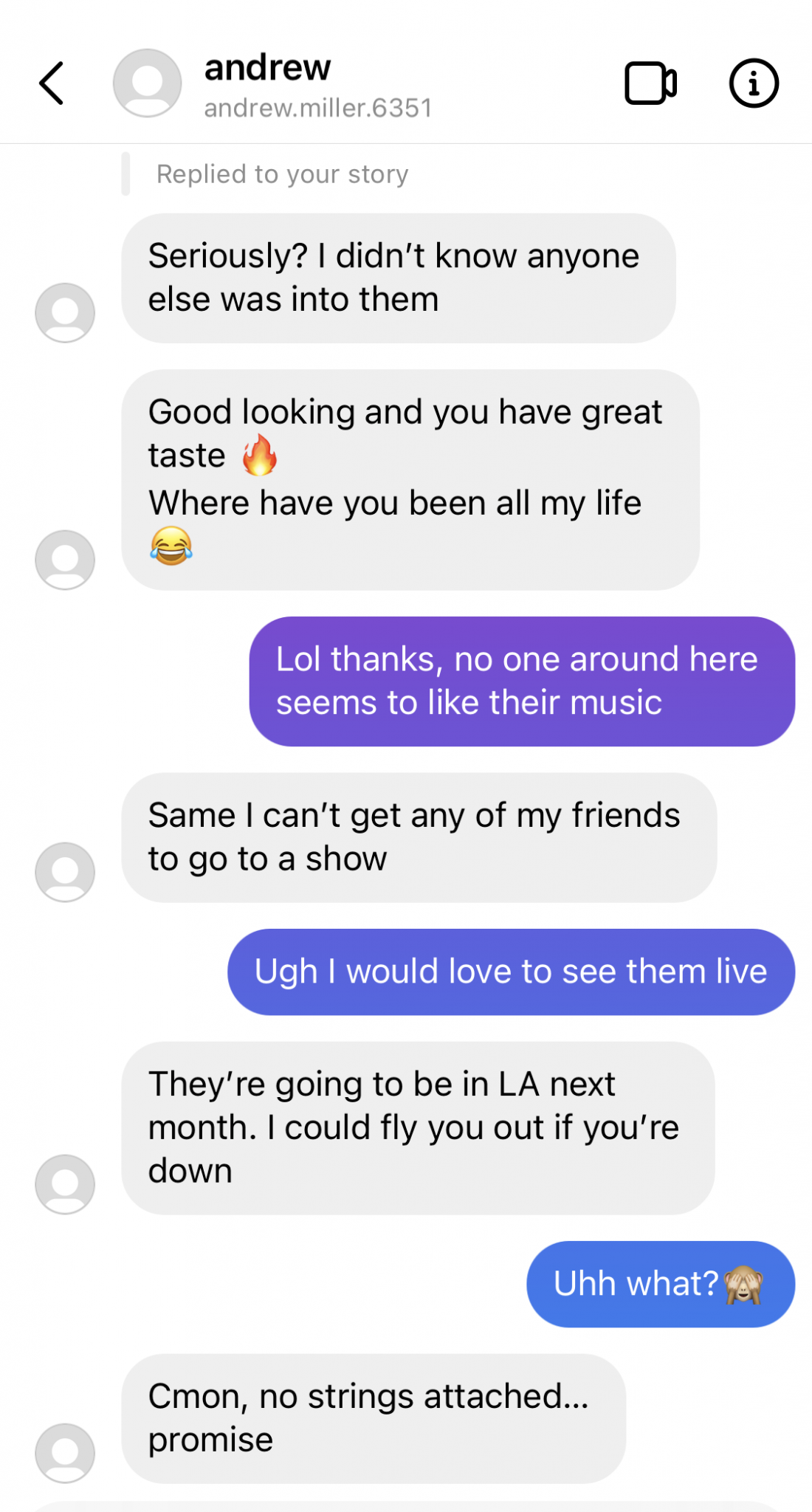Go back to the inbox
812x1512 pixels.
tap(52, 83)
